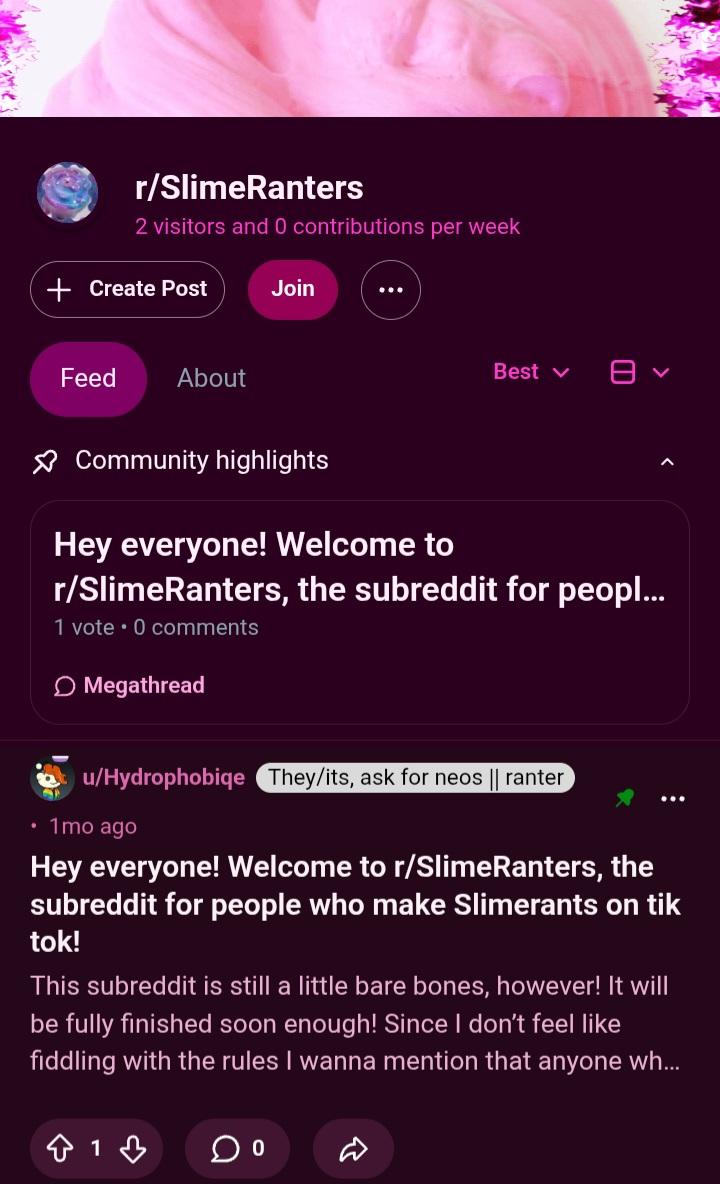Screen dimensions: 720x1184
Task: Open the post's three-dot menu
Action: coord(673,799)
